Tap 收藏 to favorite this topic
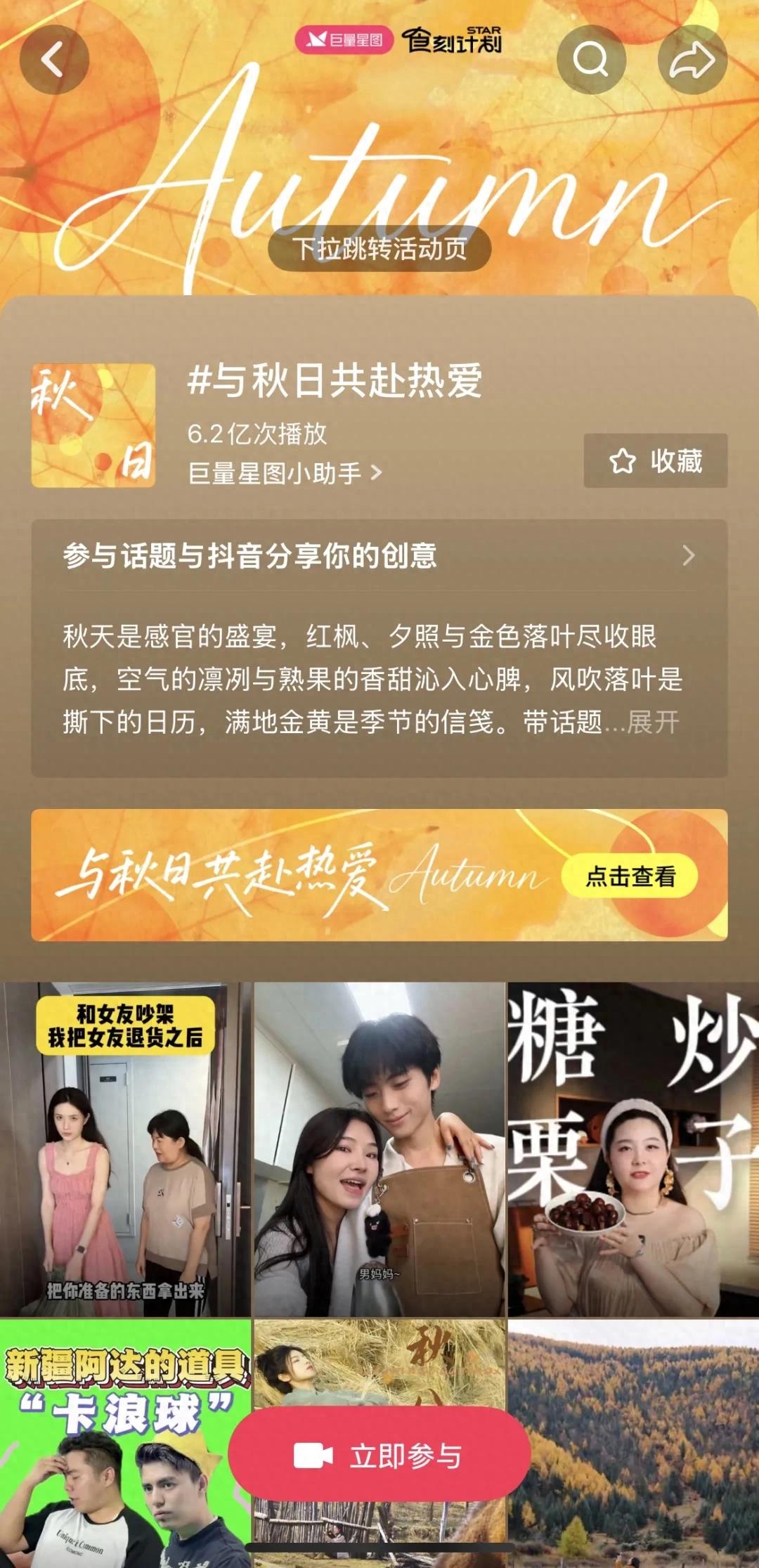Screen dimensions: 759x1568 point(655,461)
